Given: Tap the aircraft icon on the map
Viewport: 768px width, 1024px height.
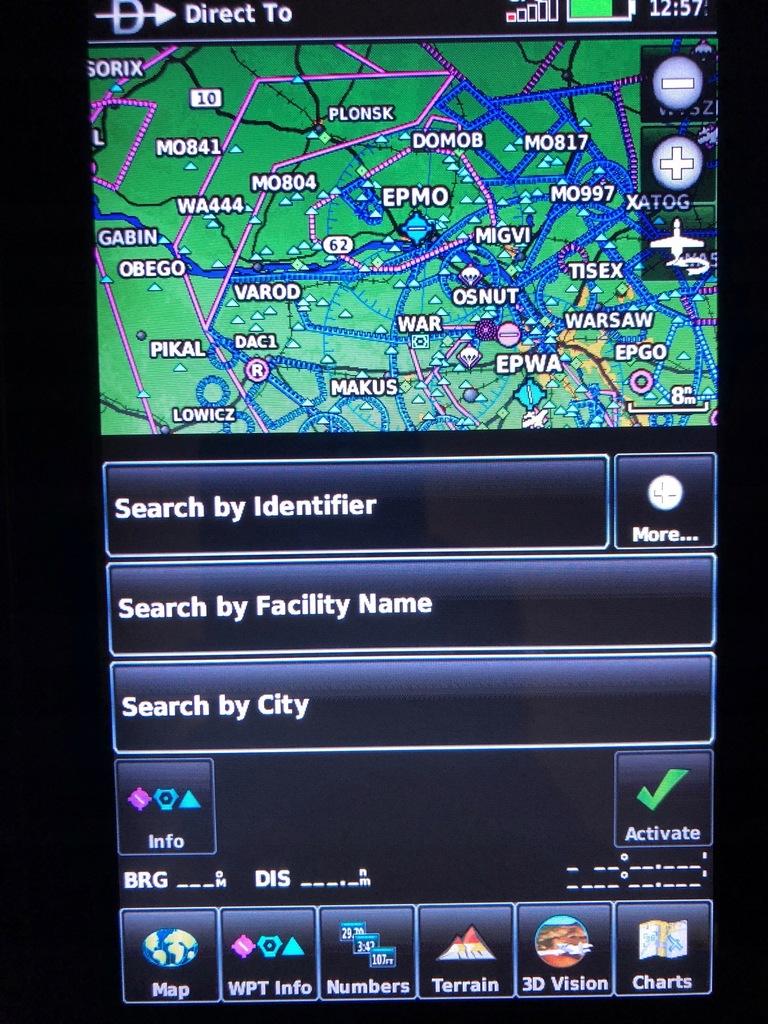Looking at the screenshot, I should [678, 244].
